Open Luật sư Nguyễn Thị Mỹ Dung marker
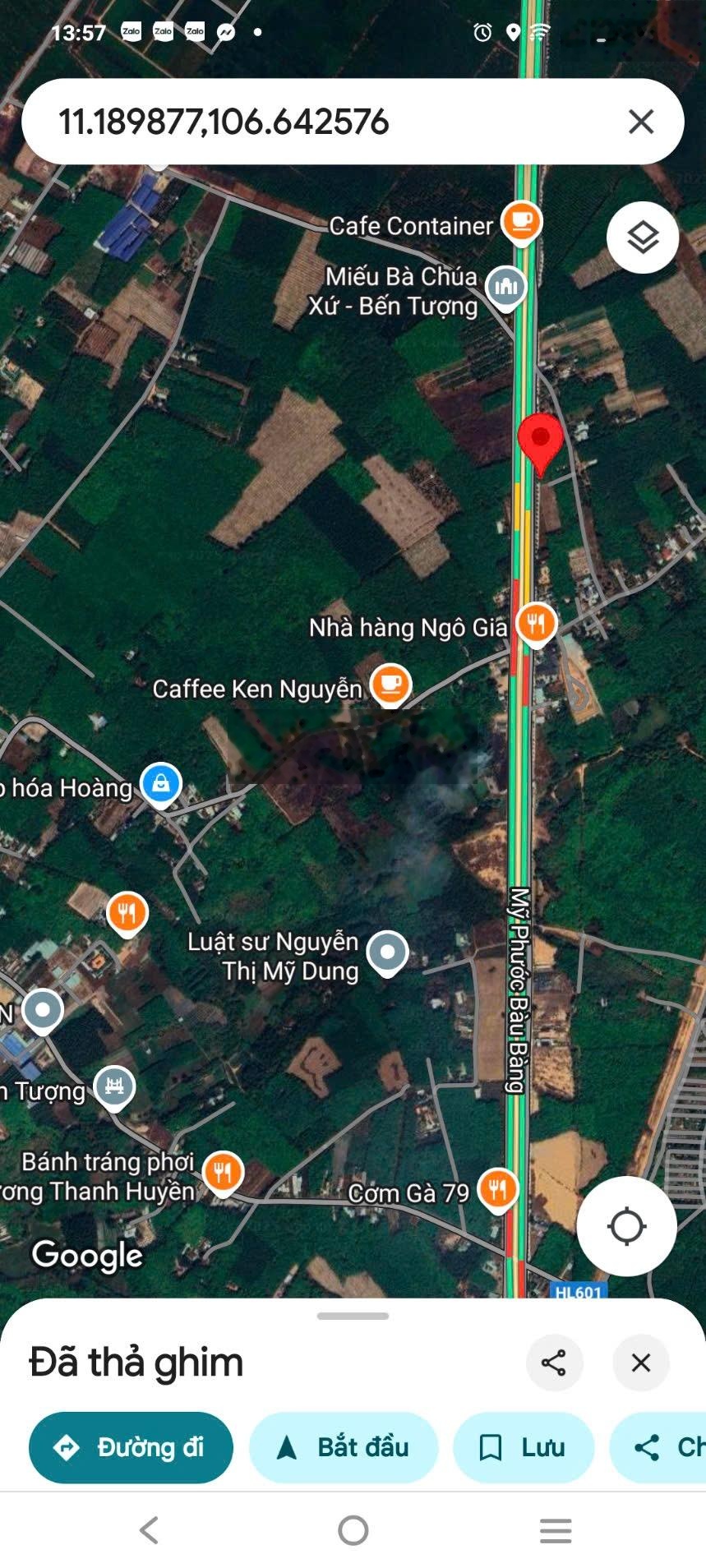 [x=387, y=952]
